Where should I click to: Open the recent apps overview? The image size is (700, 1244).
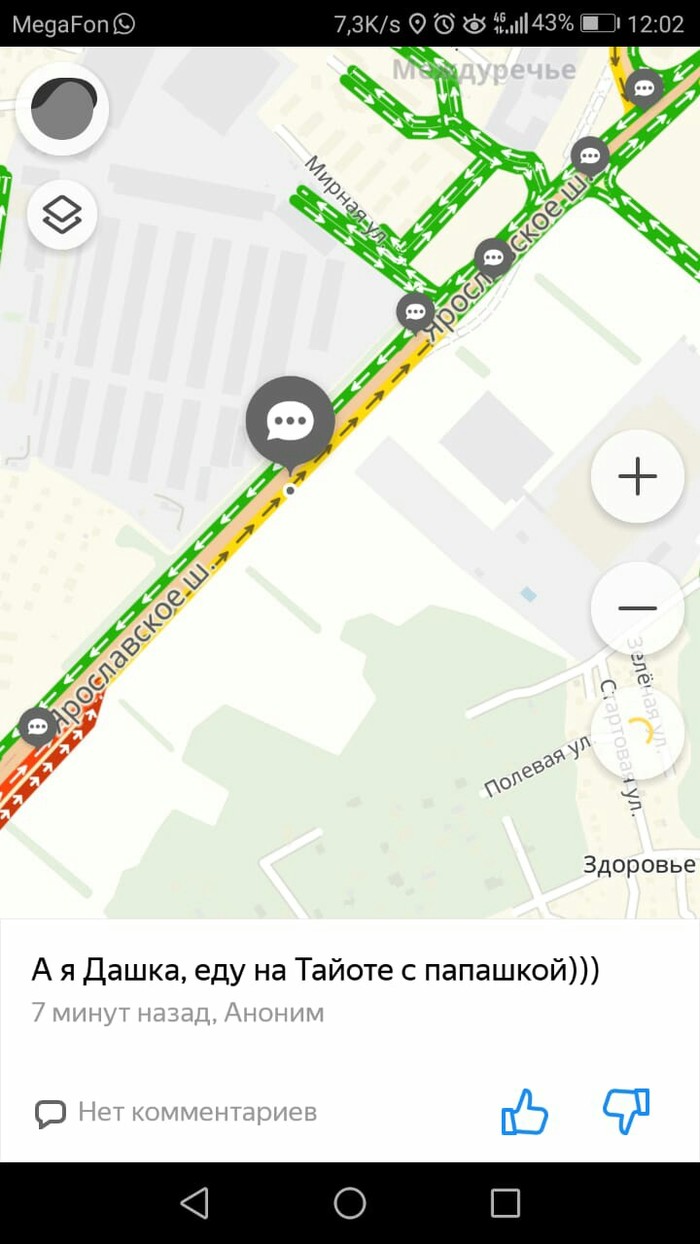point(505,1202)
